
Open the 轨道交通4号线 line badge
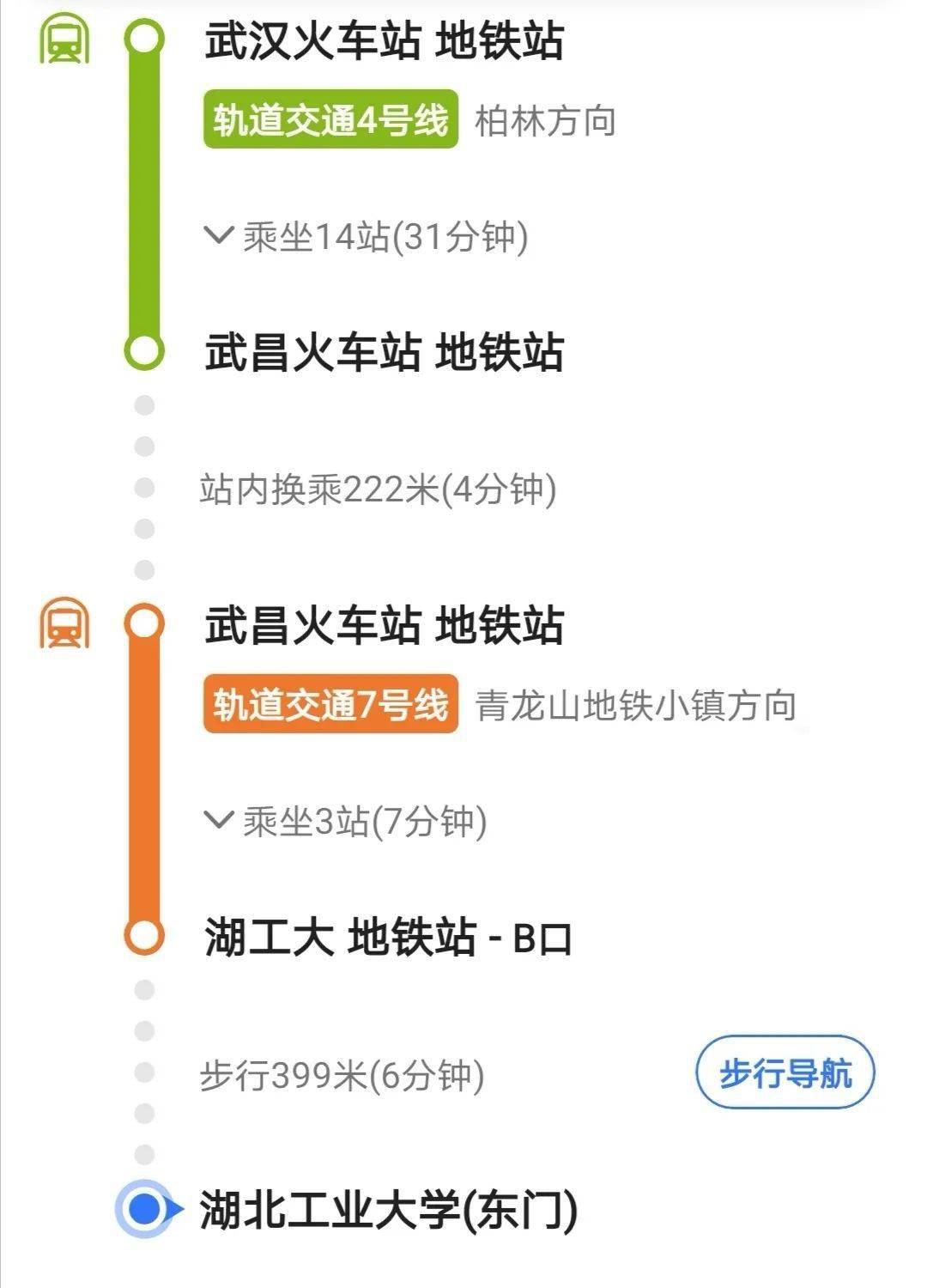pos(330,120)
